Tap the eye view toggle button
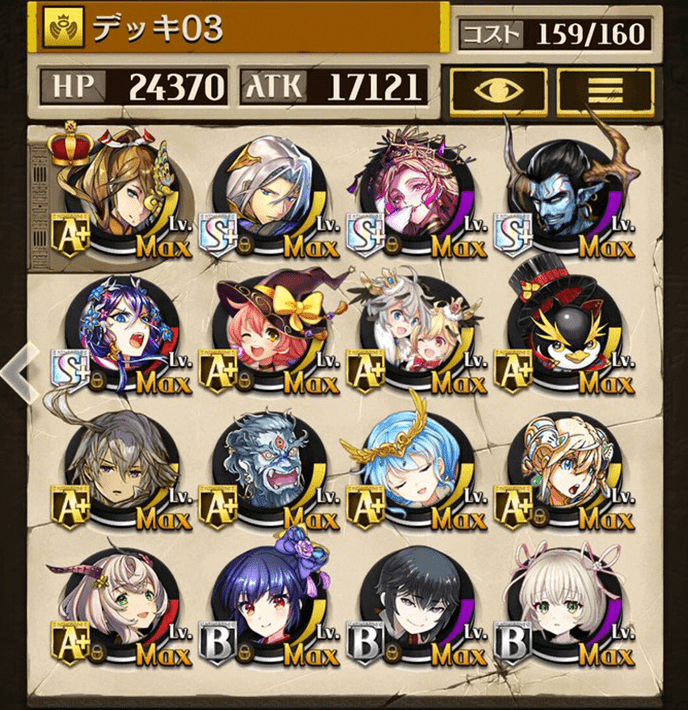Viewport: 688px width, 710px height. 496,90
